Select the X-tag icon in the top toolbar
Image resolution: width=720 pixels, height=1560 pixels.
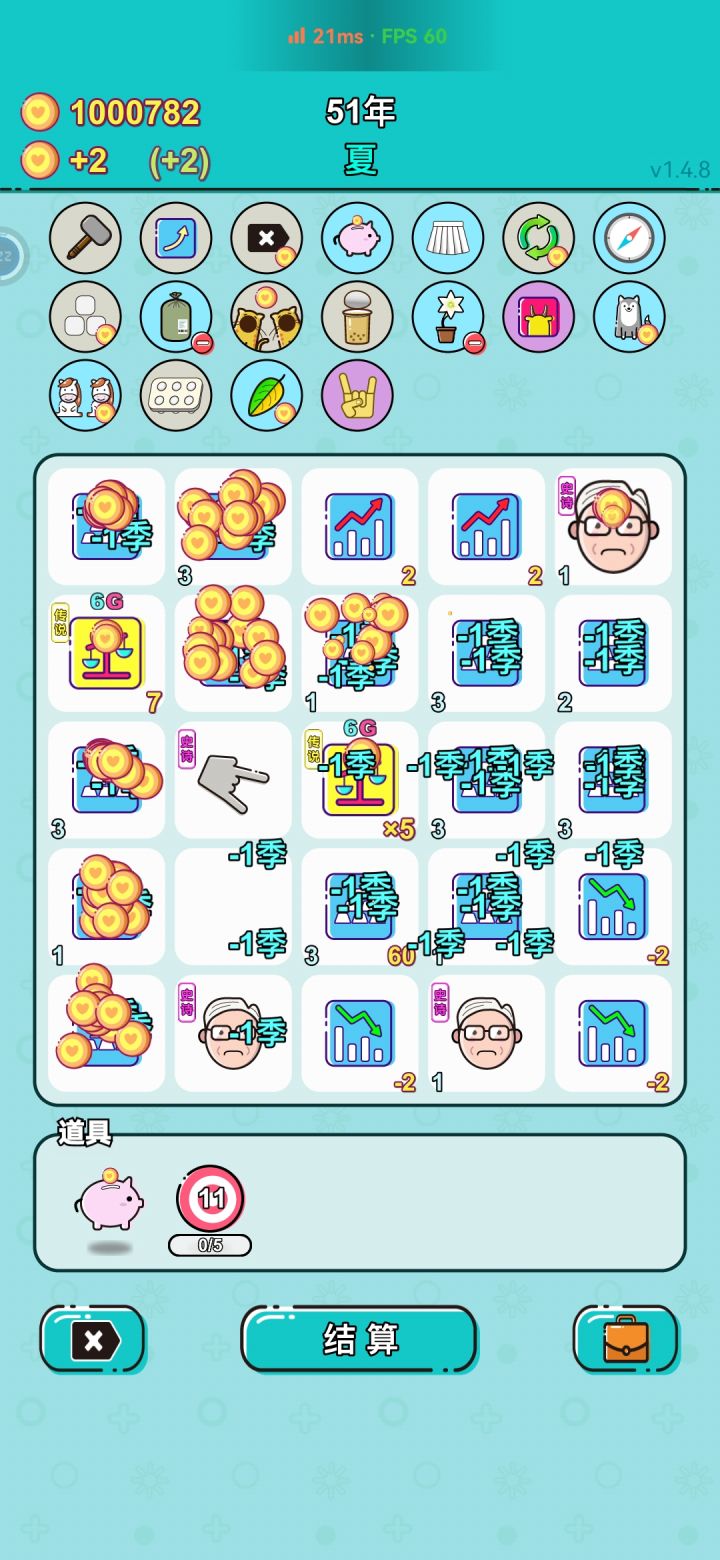(266, 238)
